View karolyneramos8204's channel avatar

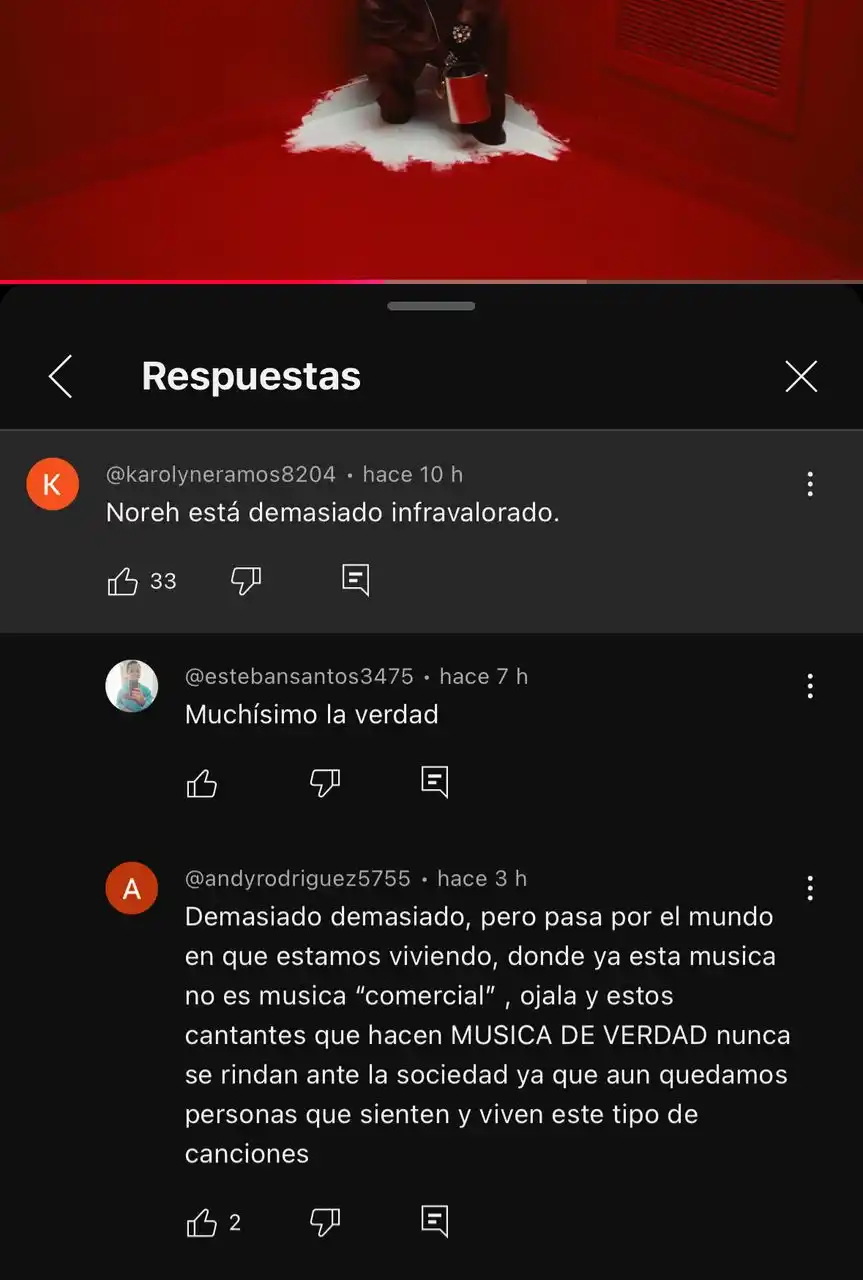coord(52,484)
